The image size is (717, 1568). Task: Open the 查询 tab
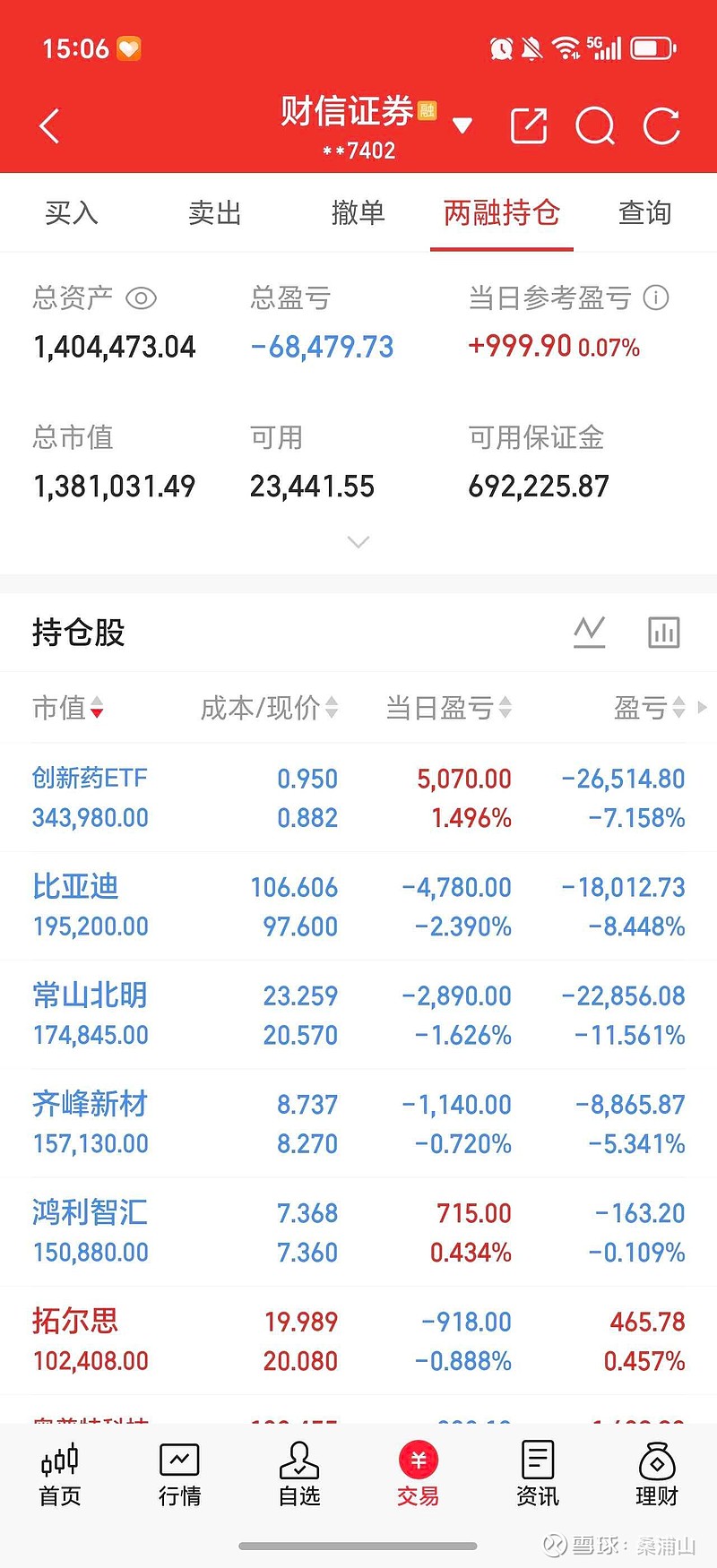(644, 213)
